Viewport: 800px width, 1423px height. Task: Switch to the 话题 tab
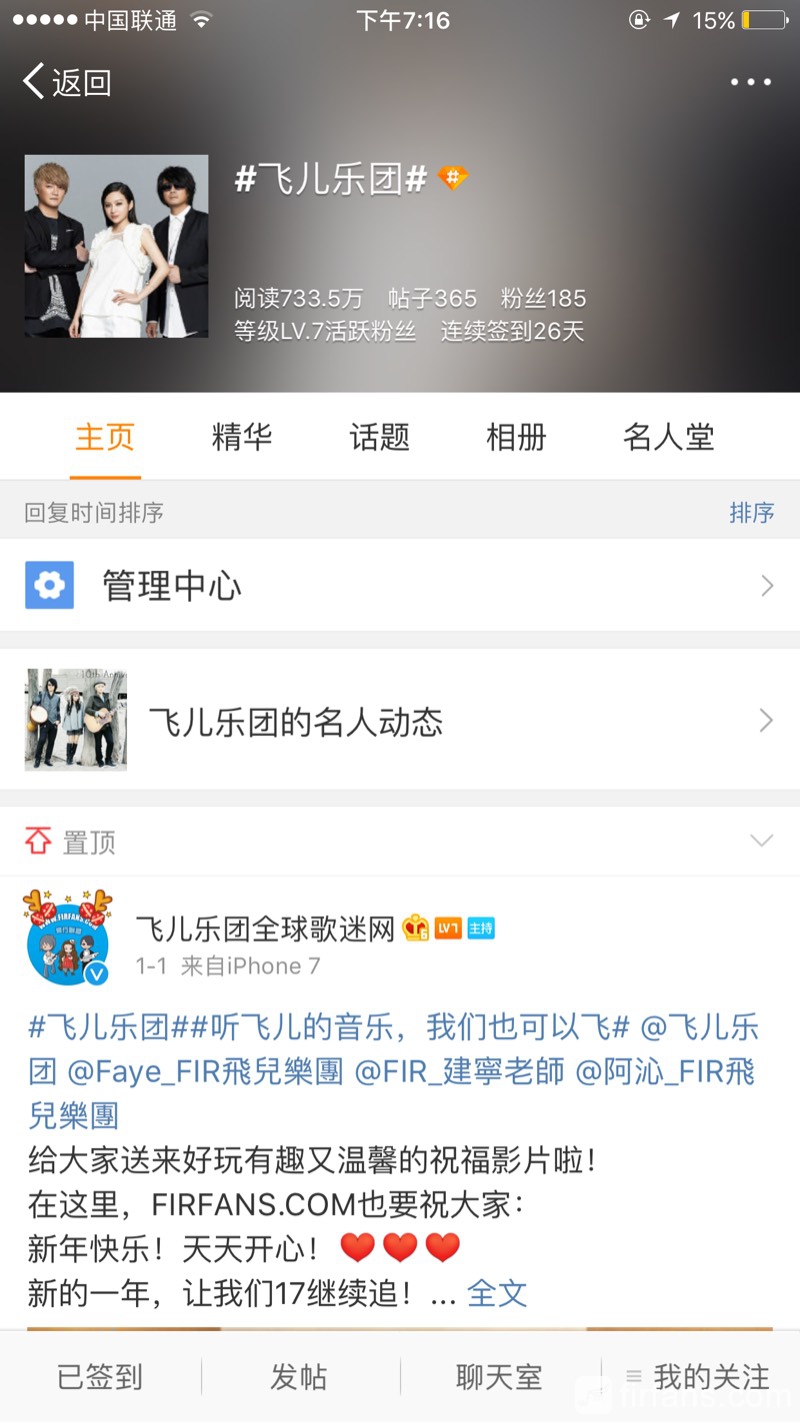tap(379, 437)
